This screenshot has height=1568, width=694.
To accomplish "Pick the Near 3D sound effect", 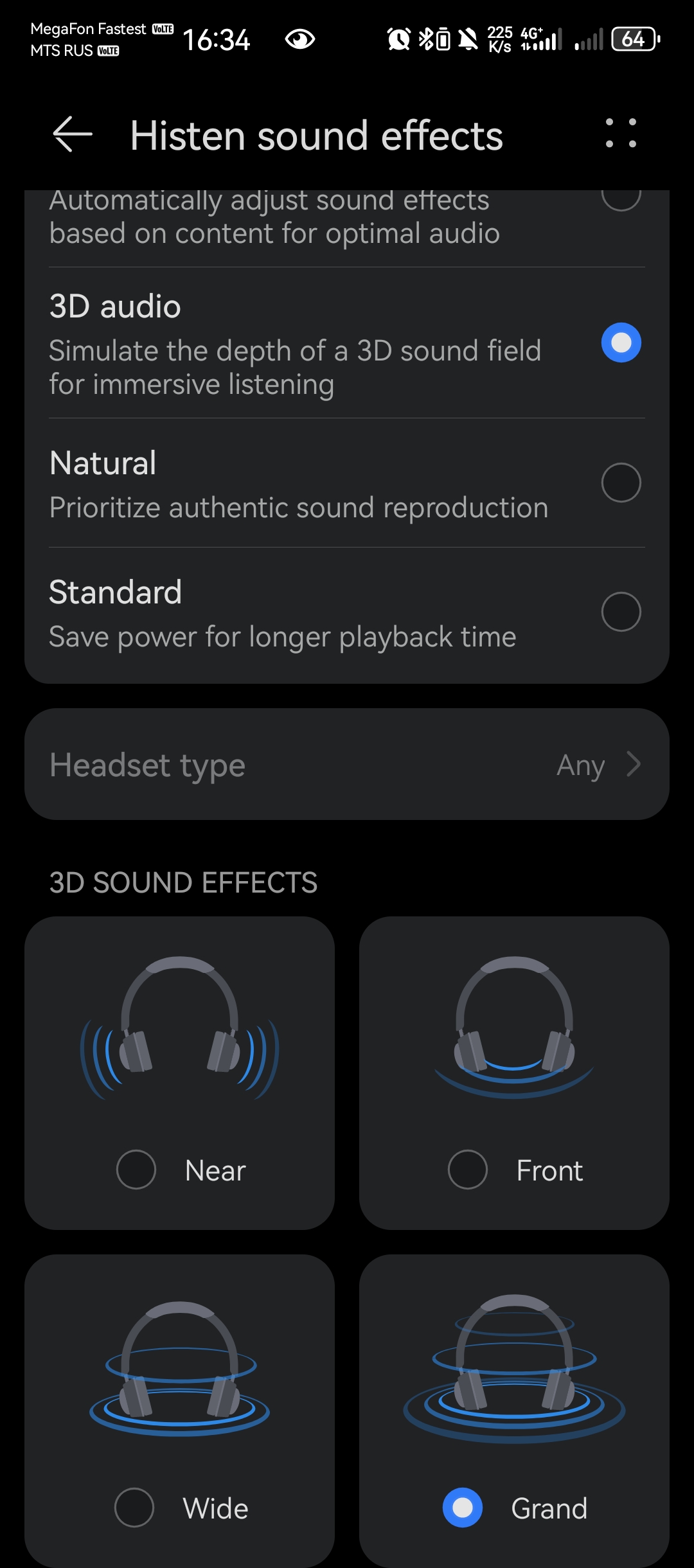I will 136,1170.
